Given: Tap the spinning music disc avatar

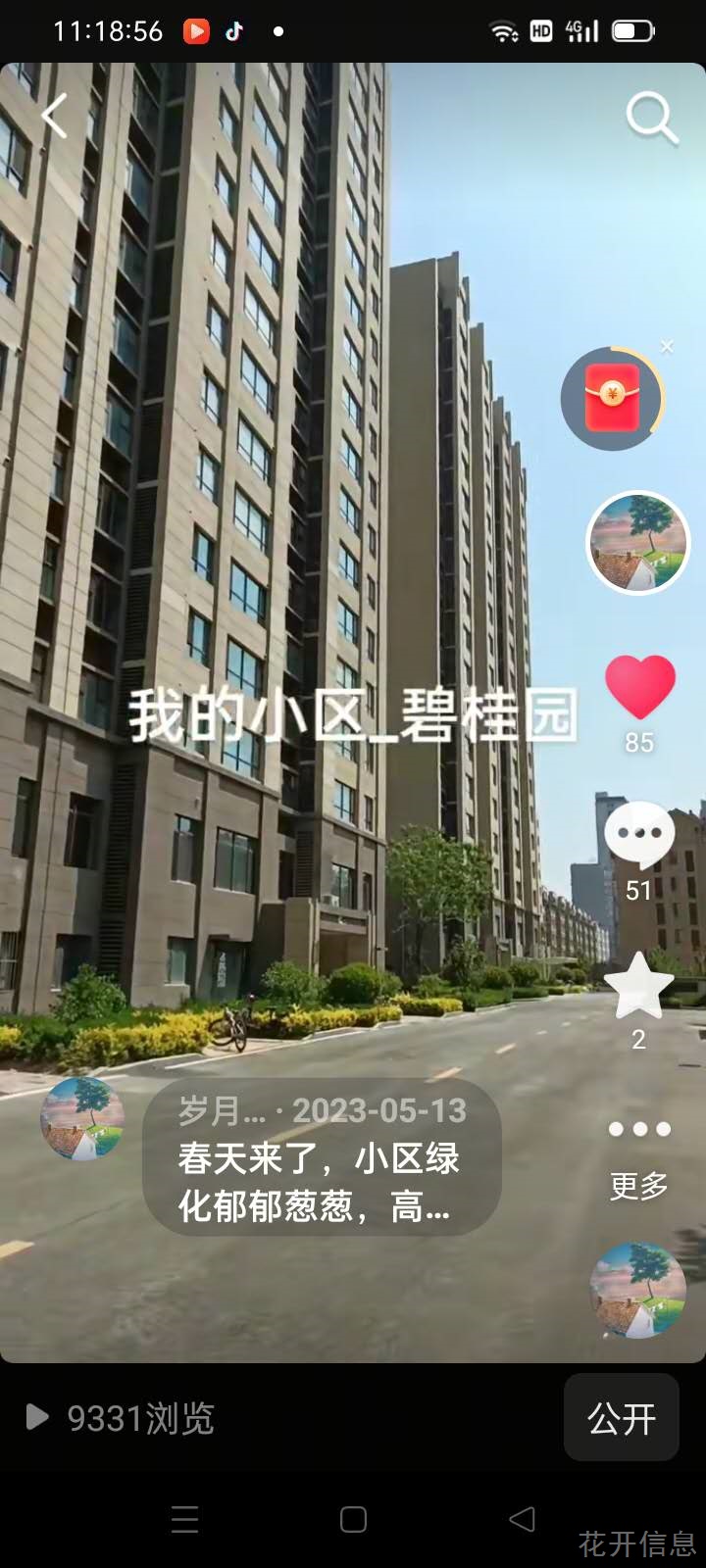Looking at the screenshot, I should click(x=638, y=1291).
